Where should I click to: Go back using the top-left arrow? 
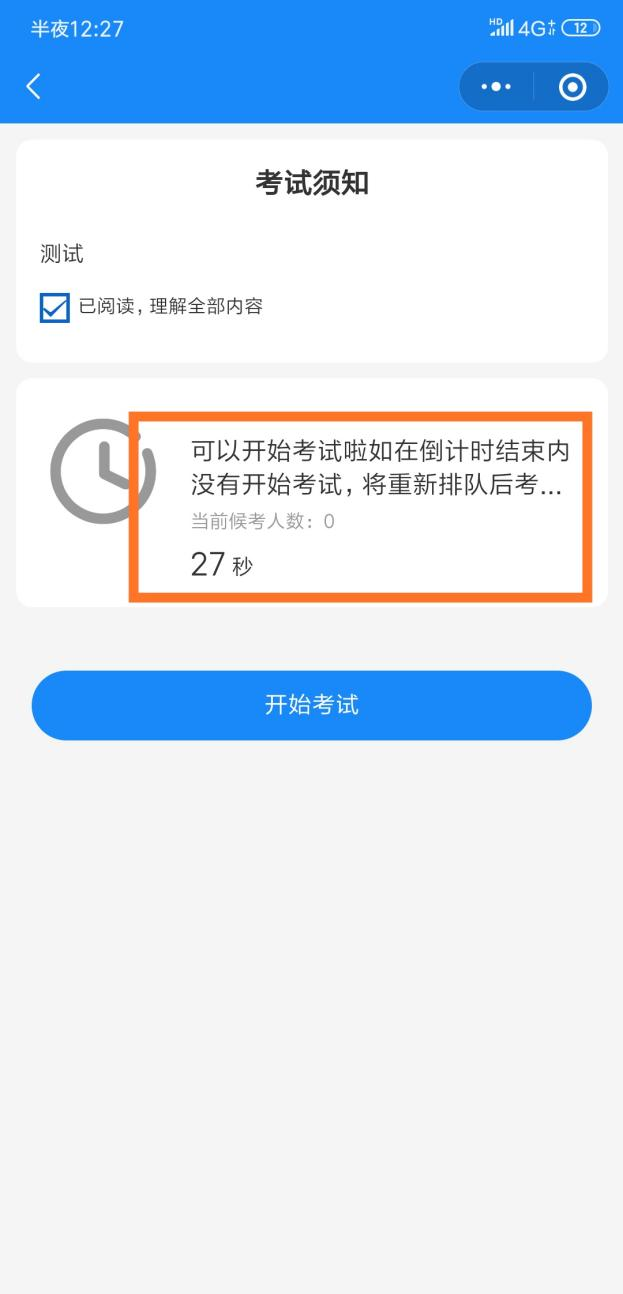tap(34, 87)
